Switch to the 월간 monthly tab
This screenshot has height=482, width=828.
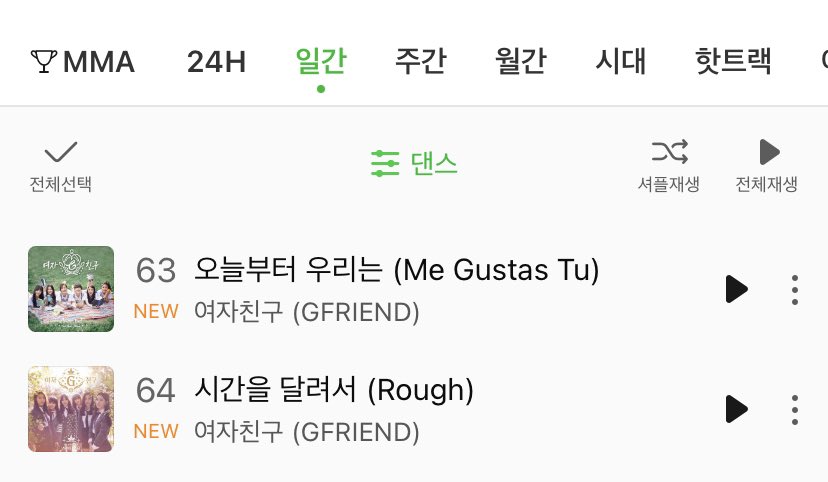(x=520, y=62)
